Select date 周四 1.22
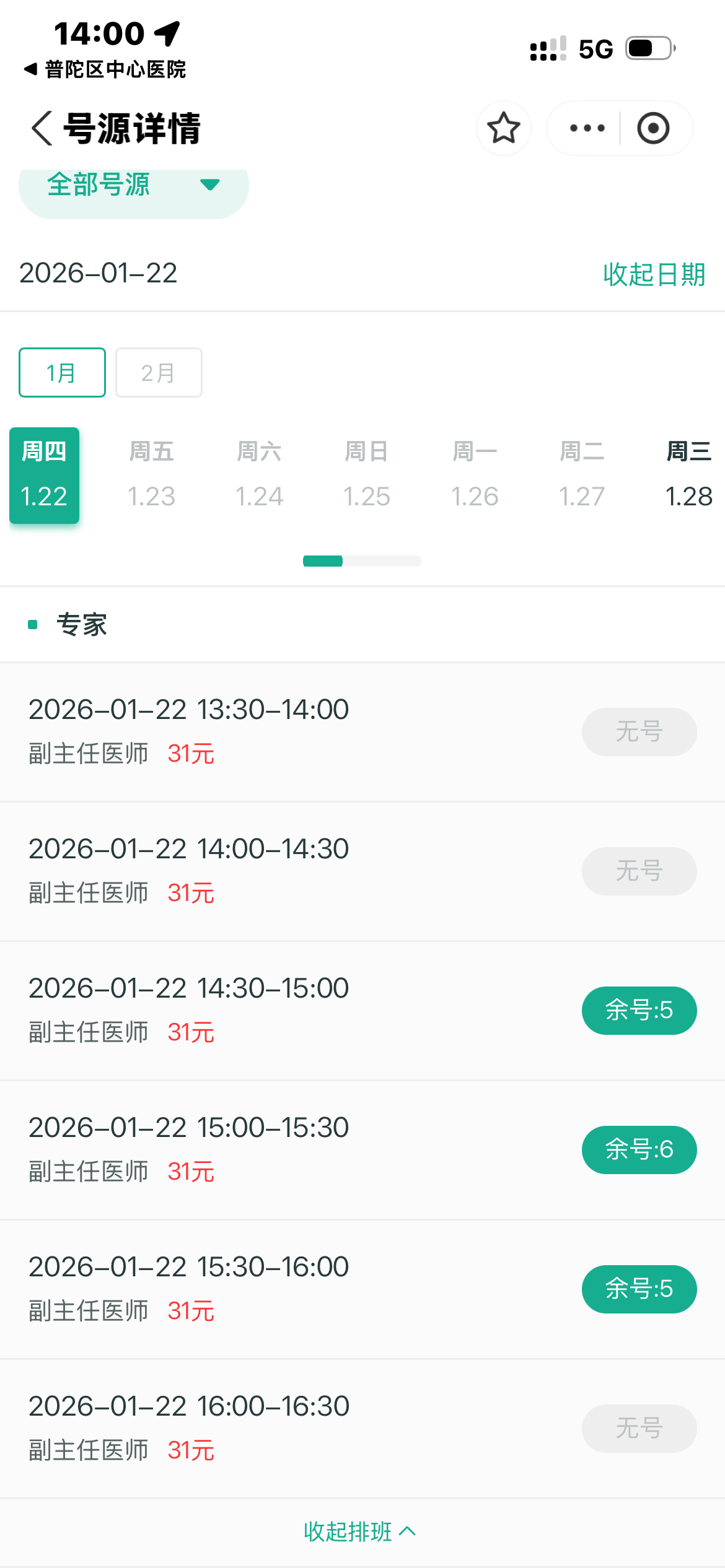The width and height of the screenshot is (725, 1568). [44, 475]
